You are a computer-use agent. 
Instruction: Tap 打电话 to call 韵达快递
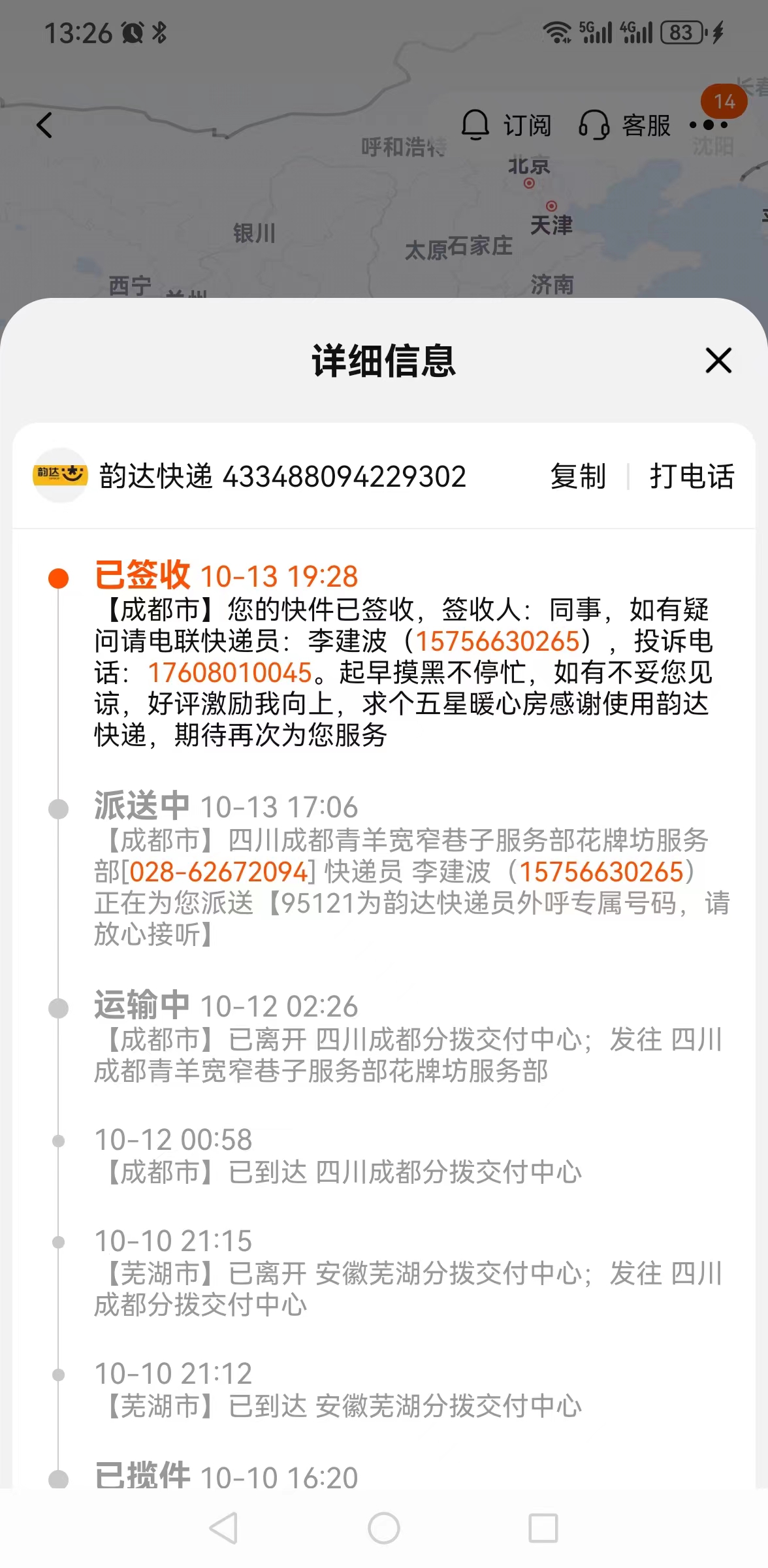(x=692, y=476)
